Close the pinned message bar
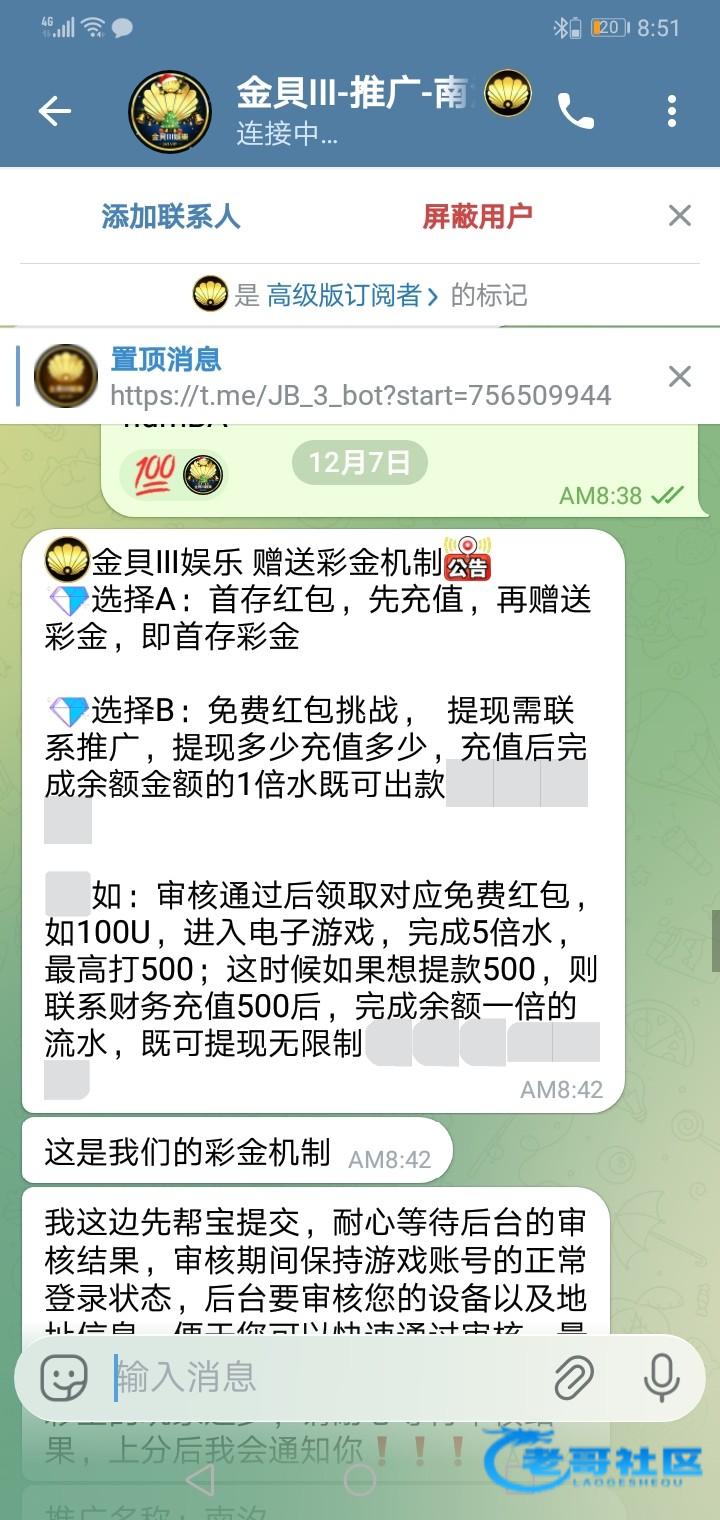This screenshot has height=1520, width=720. (x=680, y=376)
